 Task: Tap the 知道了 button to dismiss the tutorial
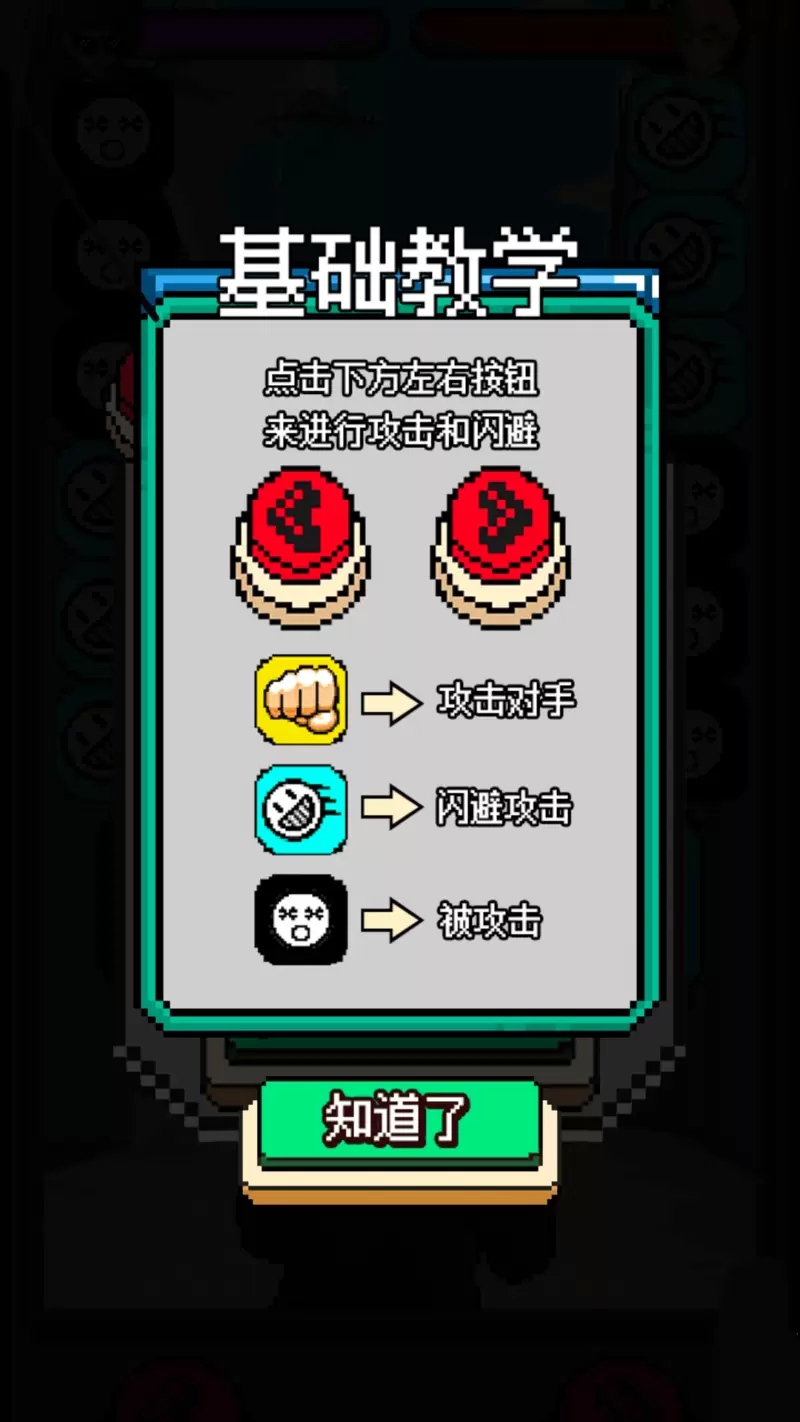click(x=398, y=1120)
